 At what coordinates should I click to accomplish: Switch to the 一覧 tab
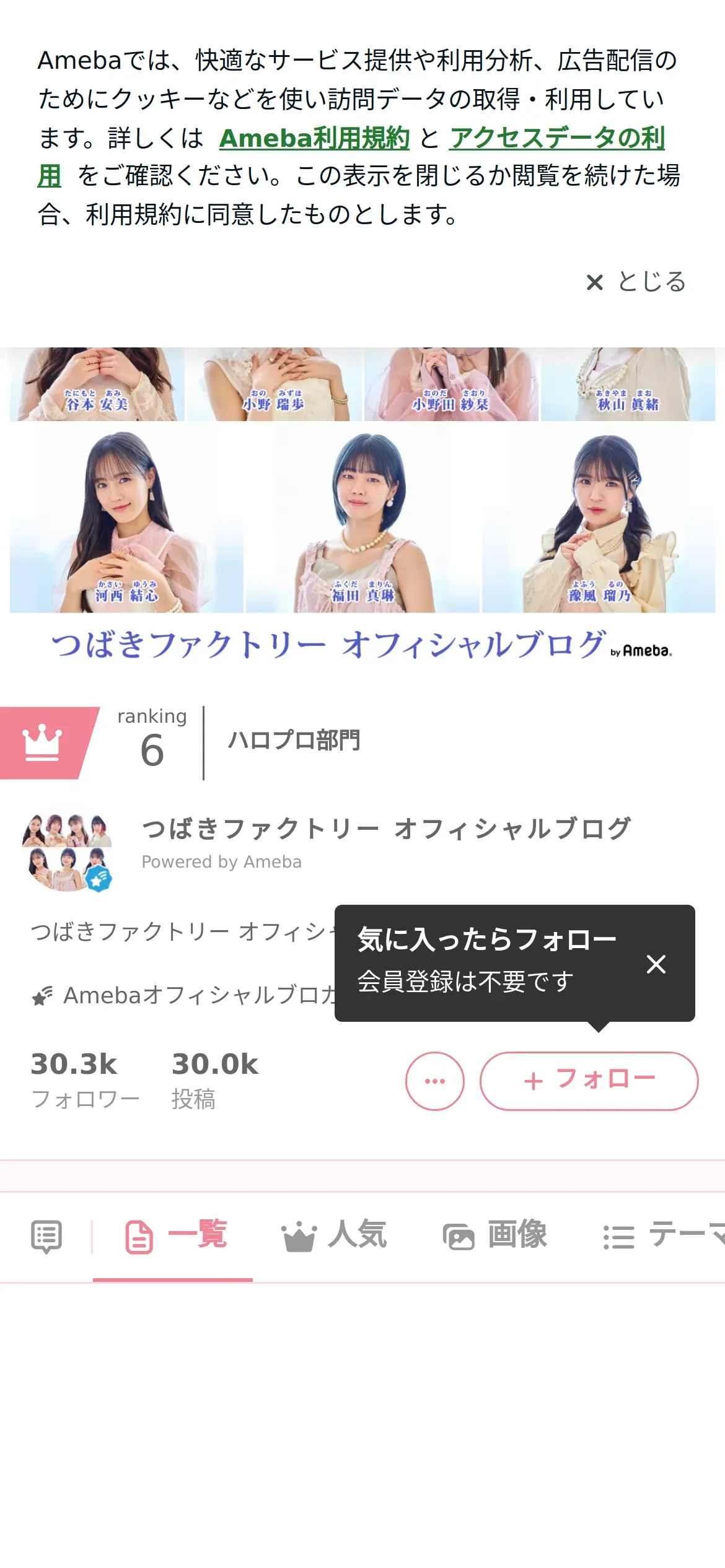pyautogui.click(x=176, y=1236)
